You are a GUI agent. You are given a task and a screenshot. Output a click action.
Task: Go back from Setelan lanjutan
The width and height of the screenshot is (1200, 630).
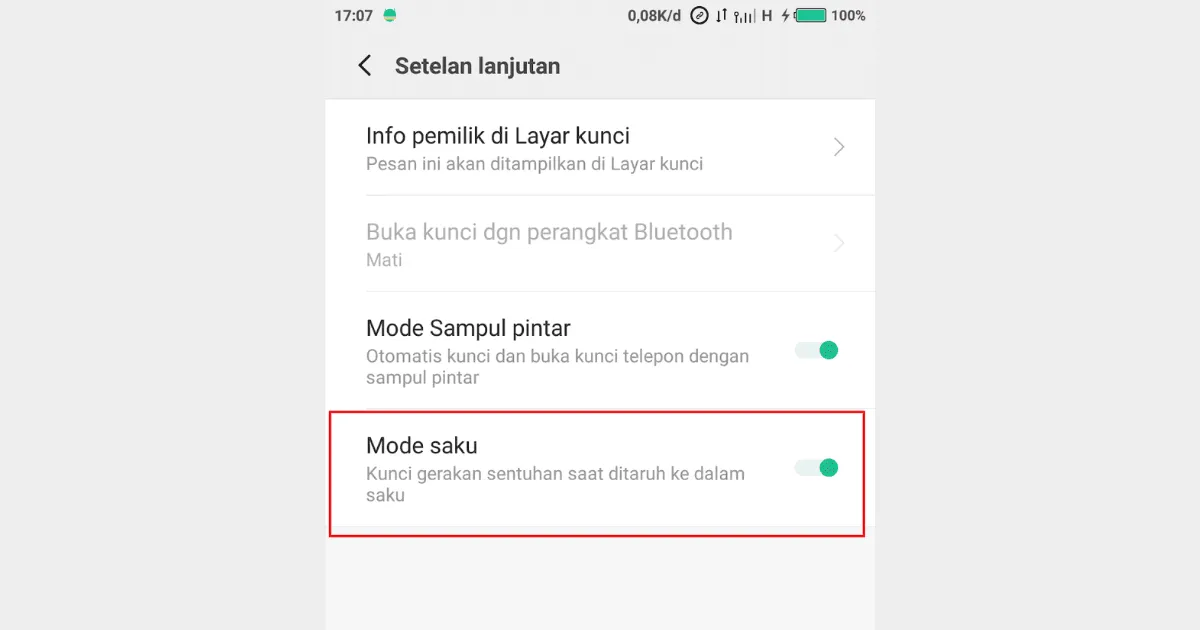coord(365,66)
